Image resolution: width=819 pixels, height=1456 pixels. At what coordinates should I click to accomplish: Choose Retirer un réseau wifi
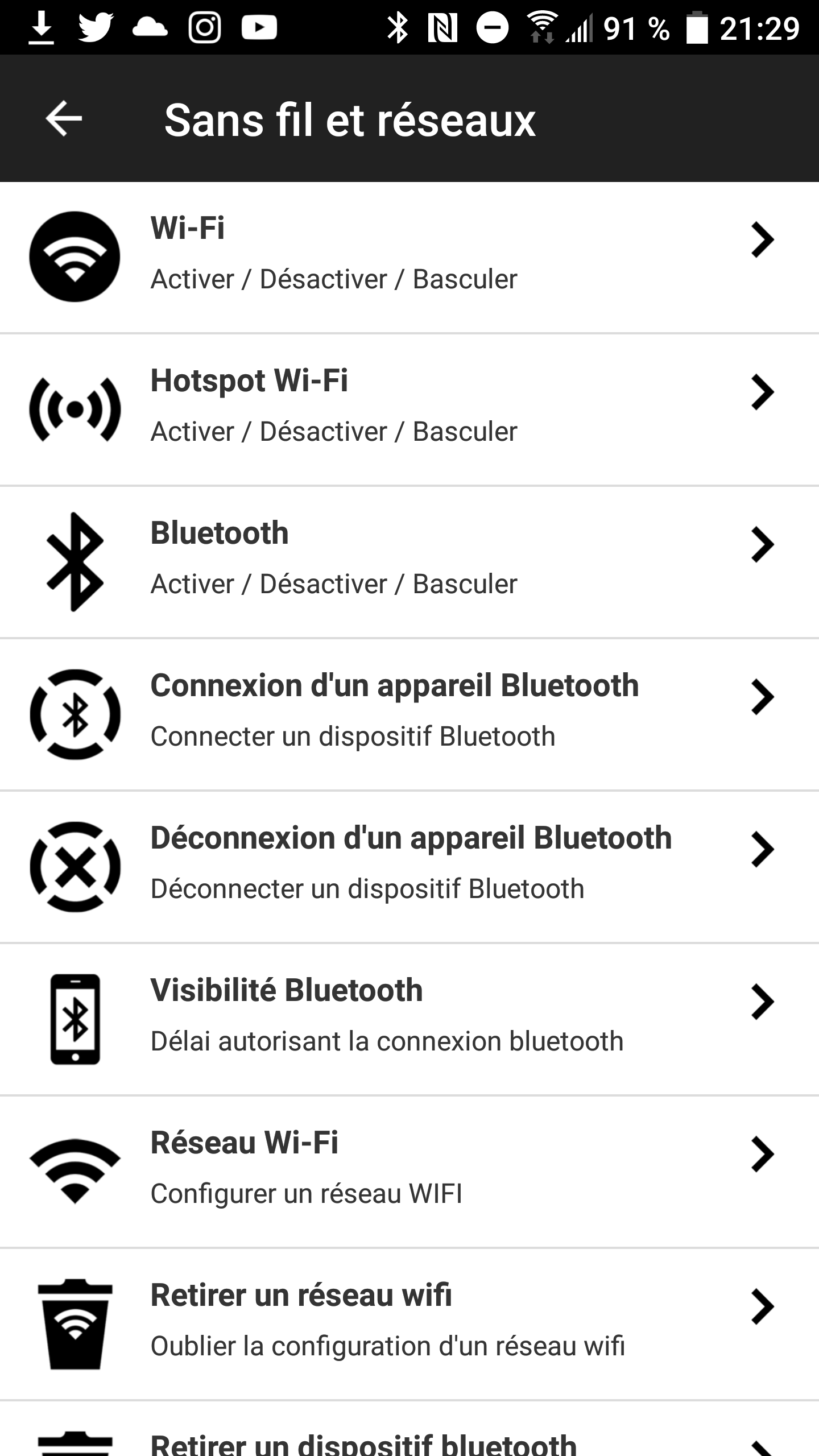[x=409, y=1324]
